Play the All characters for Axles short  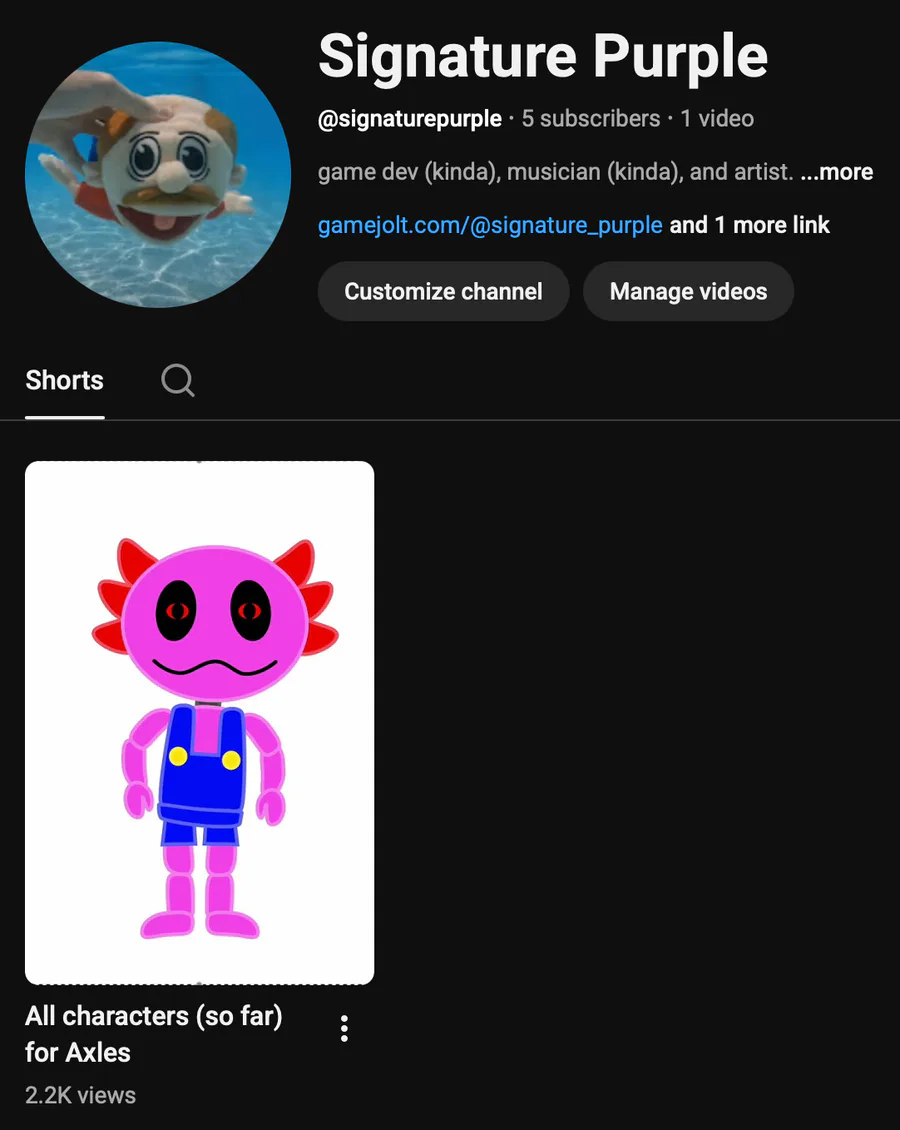pyautogui.click(x=200, y=722)
